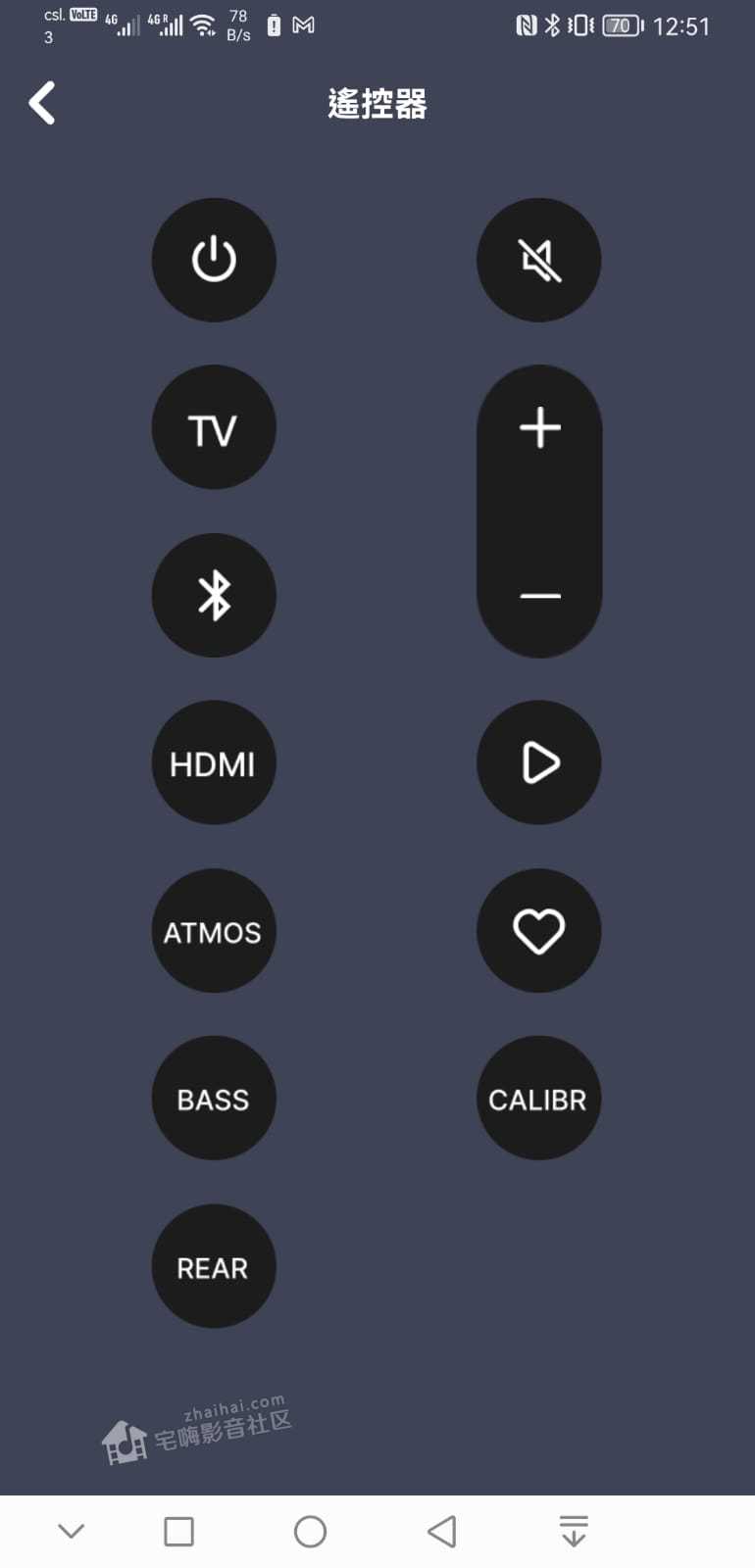Toggle the ATMOS sound mode
The height and width of the screenshot is (1568, 755).
[214, 931]
